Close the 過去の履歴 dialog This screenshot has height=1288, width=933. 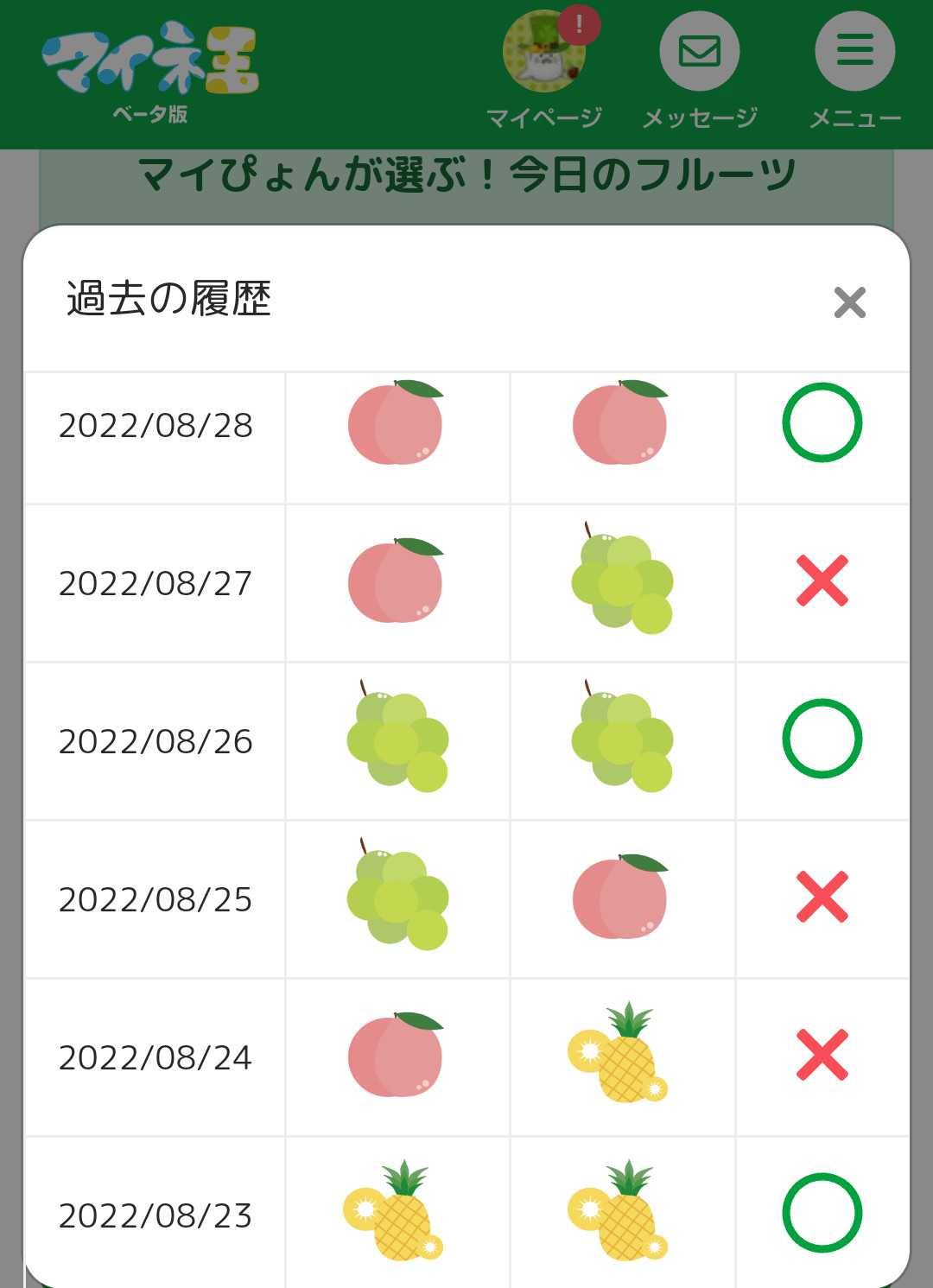[x=849, y=302]
